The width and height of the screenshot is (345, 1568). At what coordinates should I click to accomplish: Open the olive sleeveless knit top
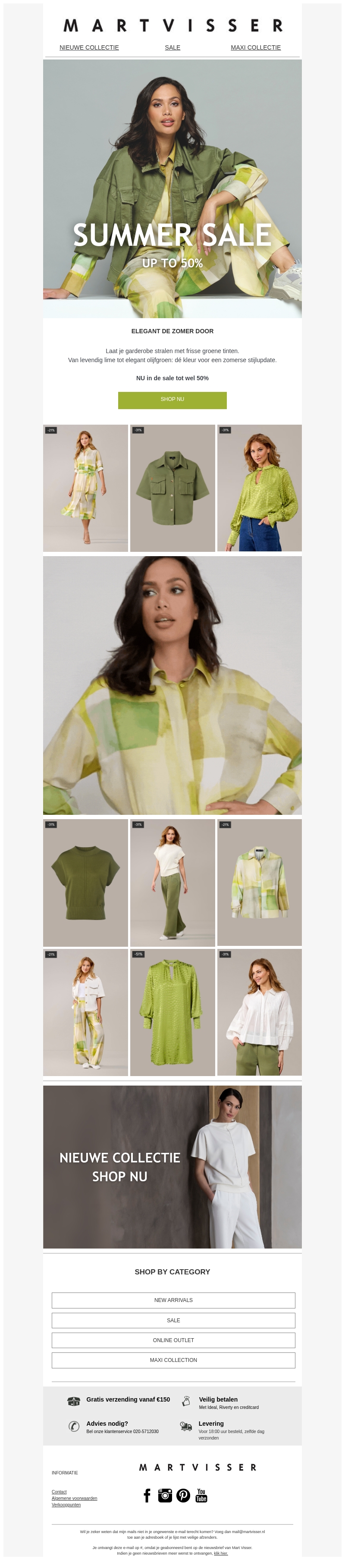(x=85, y=883)
